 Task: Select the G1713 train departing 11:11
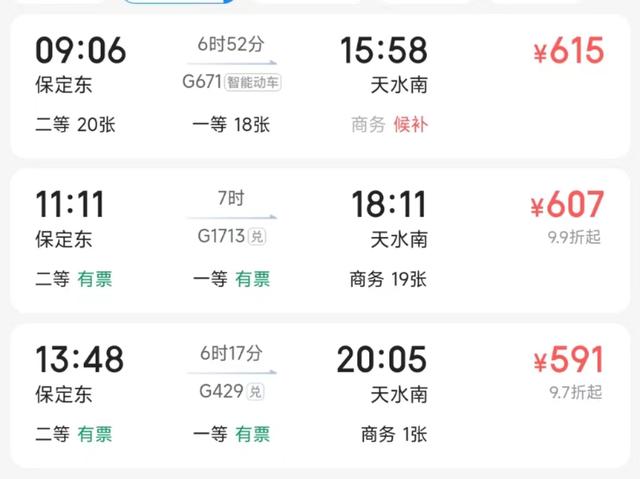pos(320,240)
